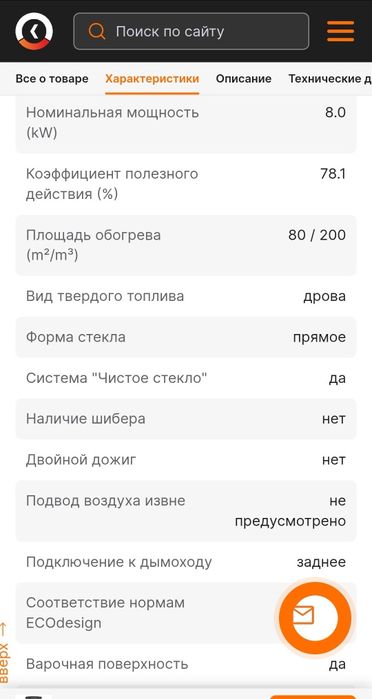Open the "Технические" tab
Screen dimensions: 372x699
click(x=330, y=79)
